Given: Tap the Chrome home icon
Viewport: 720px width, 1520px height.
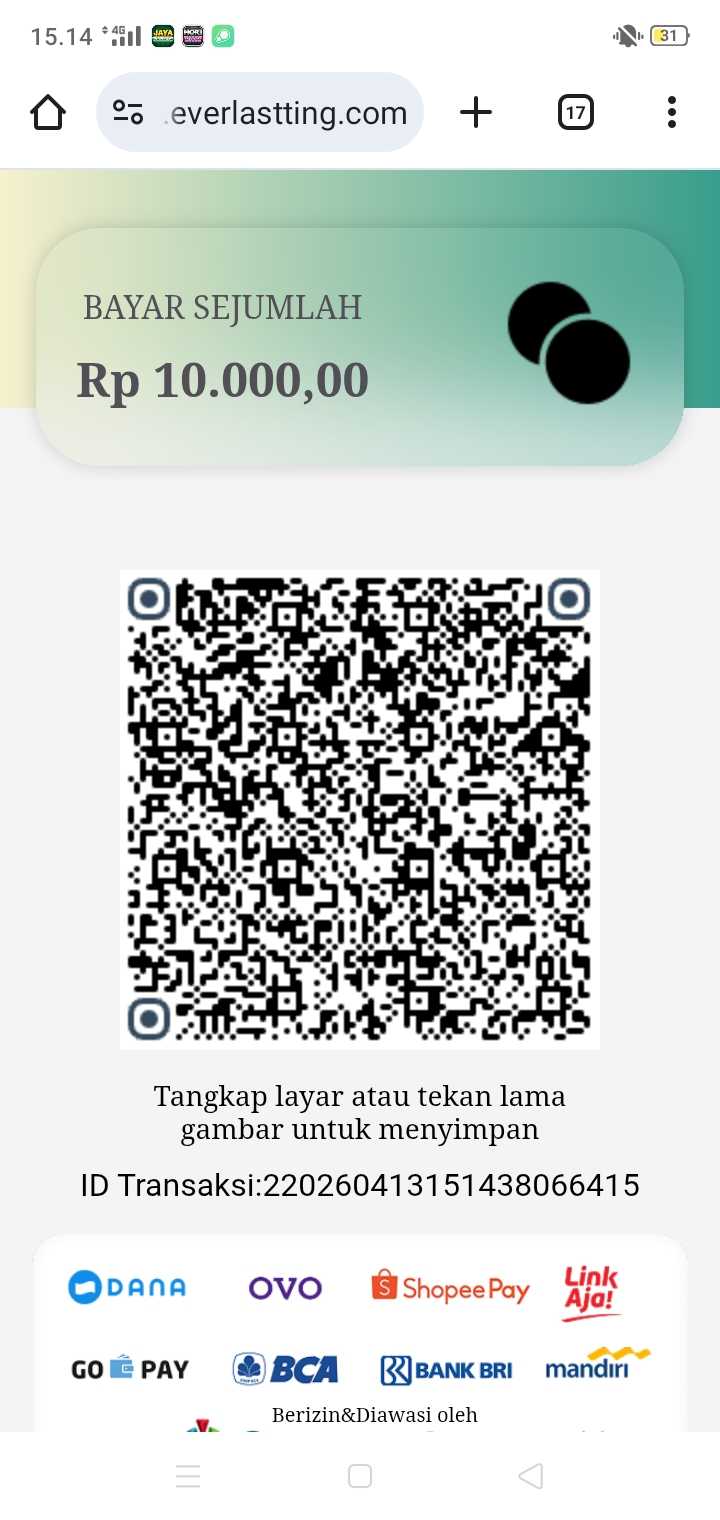Looking at the screenshot, I should pos(47,112).
